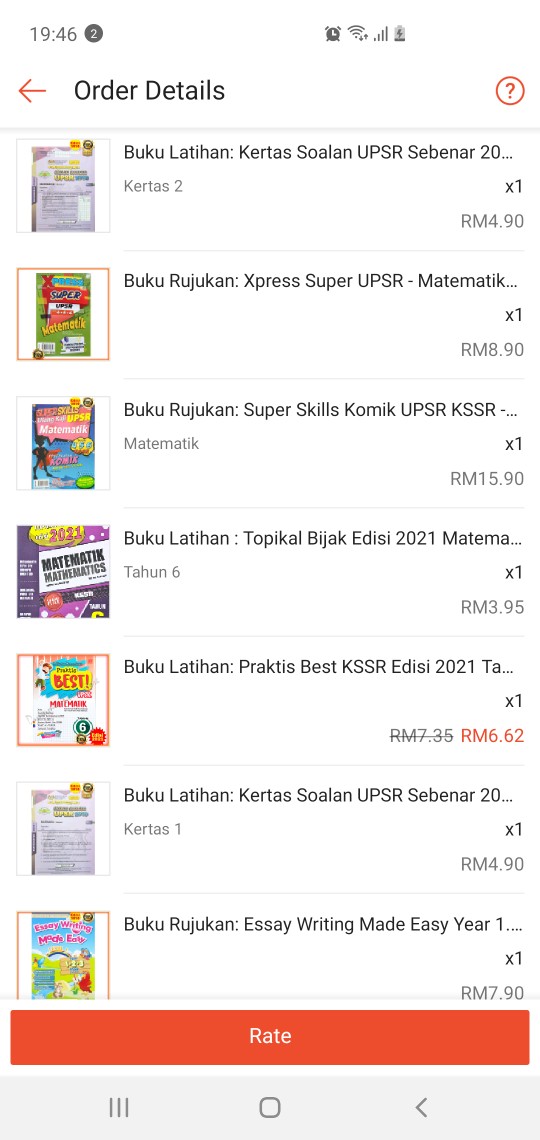Screen dimensions: 540x1140
Task: Open the Topikal Bijak Edisi 2021 item
Action: pyautogui.click(x=270, y=572)
